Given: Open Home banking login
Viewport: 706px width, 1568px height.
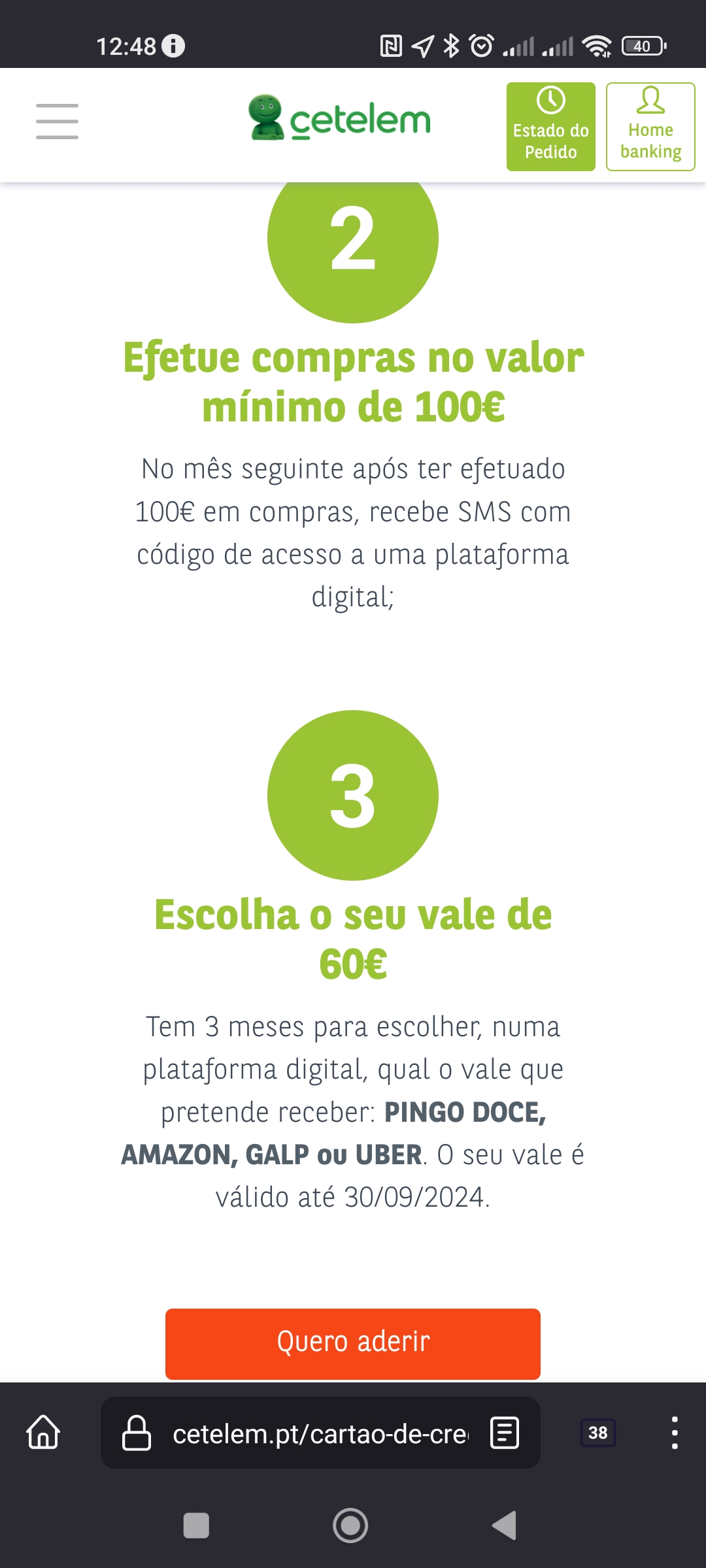Looking at the screenshot, I should (x=650, y=127).
